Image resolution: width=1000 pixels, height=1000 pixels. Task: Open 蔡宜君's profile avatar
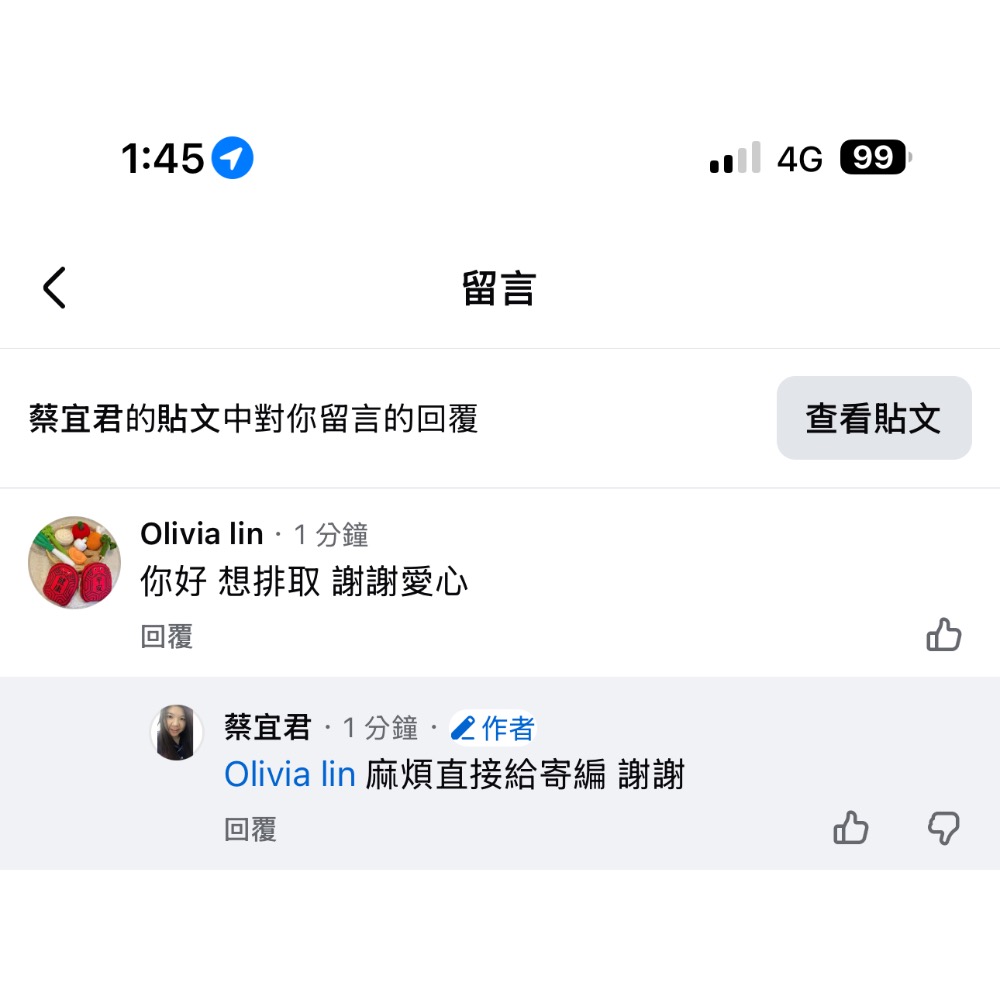[177, 733]
